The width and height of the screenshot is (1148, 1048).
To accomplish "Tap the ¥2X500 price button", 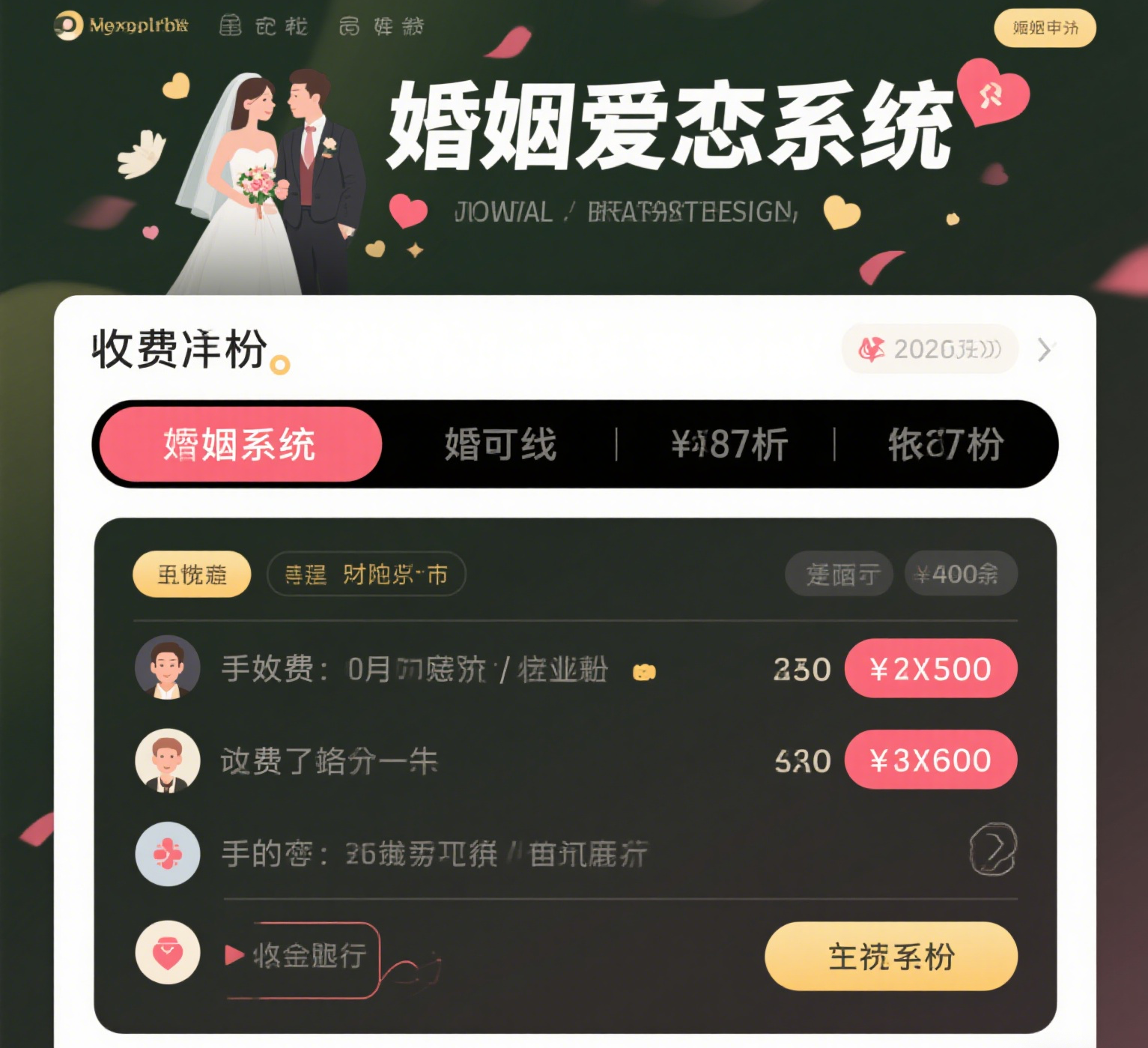I will (x=930, y=668).
